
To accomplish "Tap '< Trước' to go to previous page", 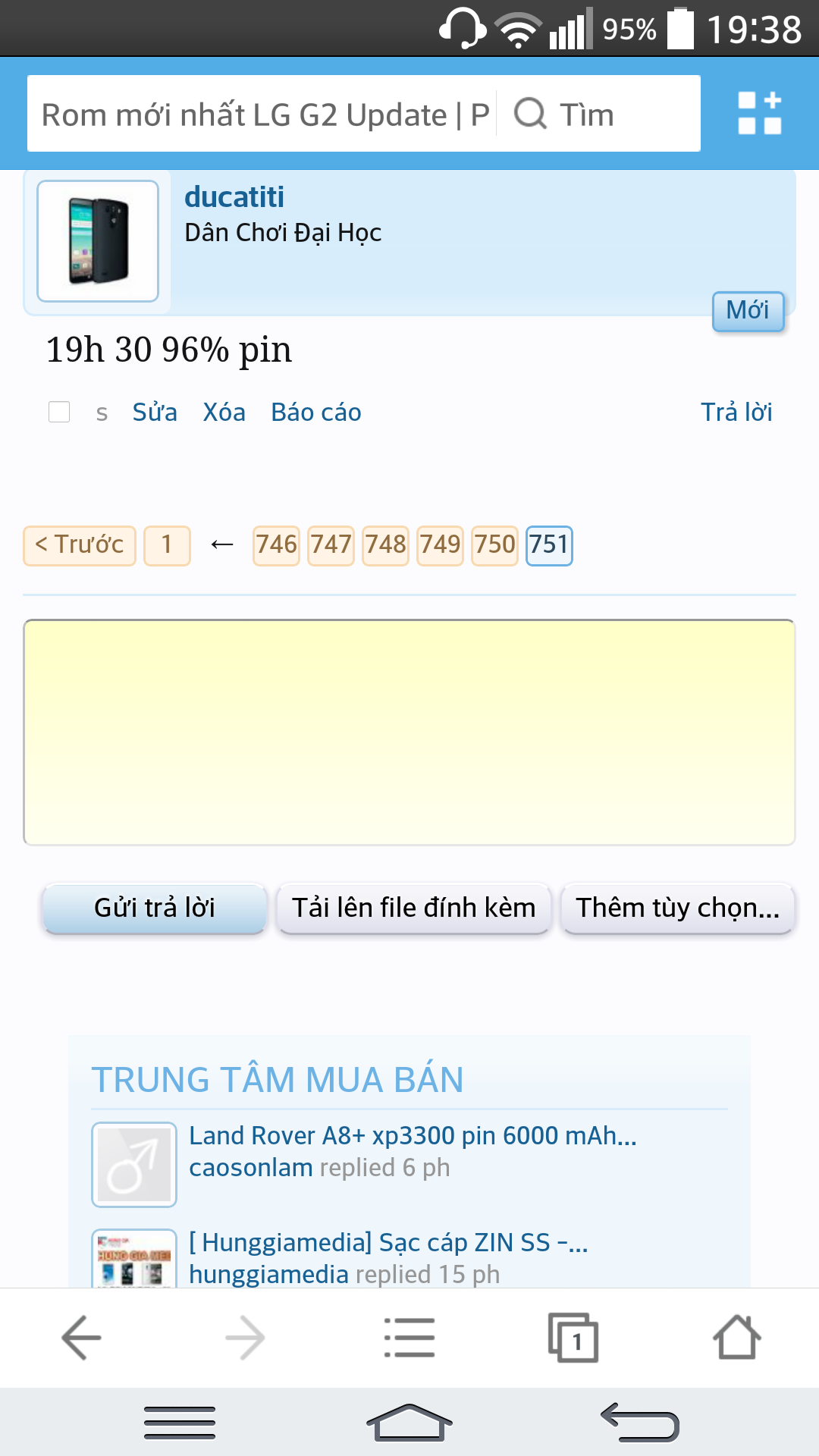I will (x=80, y=544).
